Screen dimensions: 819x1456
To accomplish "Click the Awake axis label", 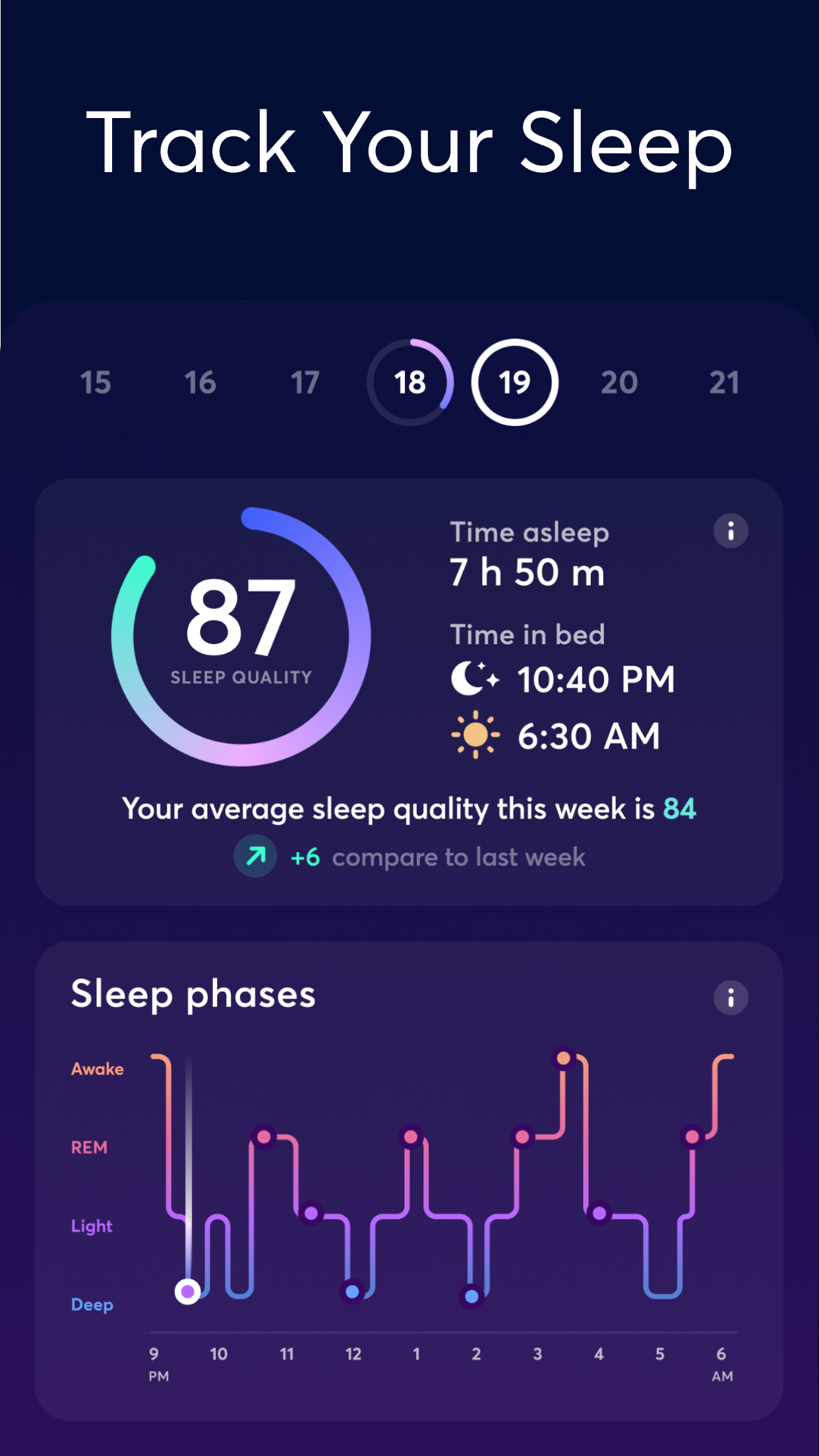I will (x=98, y=1069).
